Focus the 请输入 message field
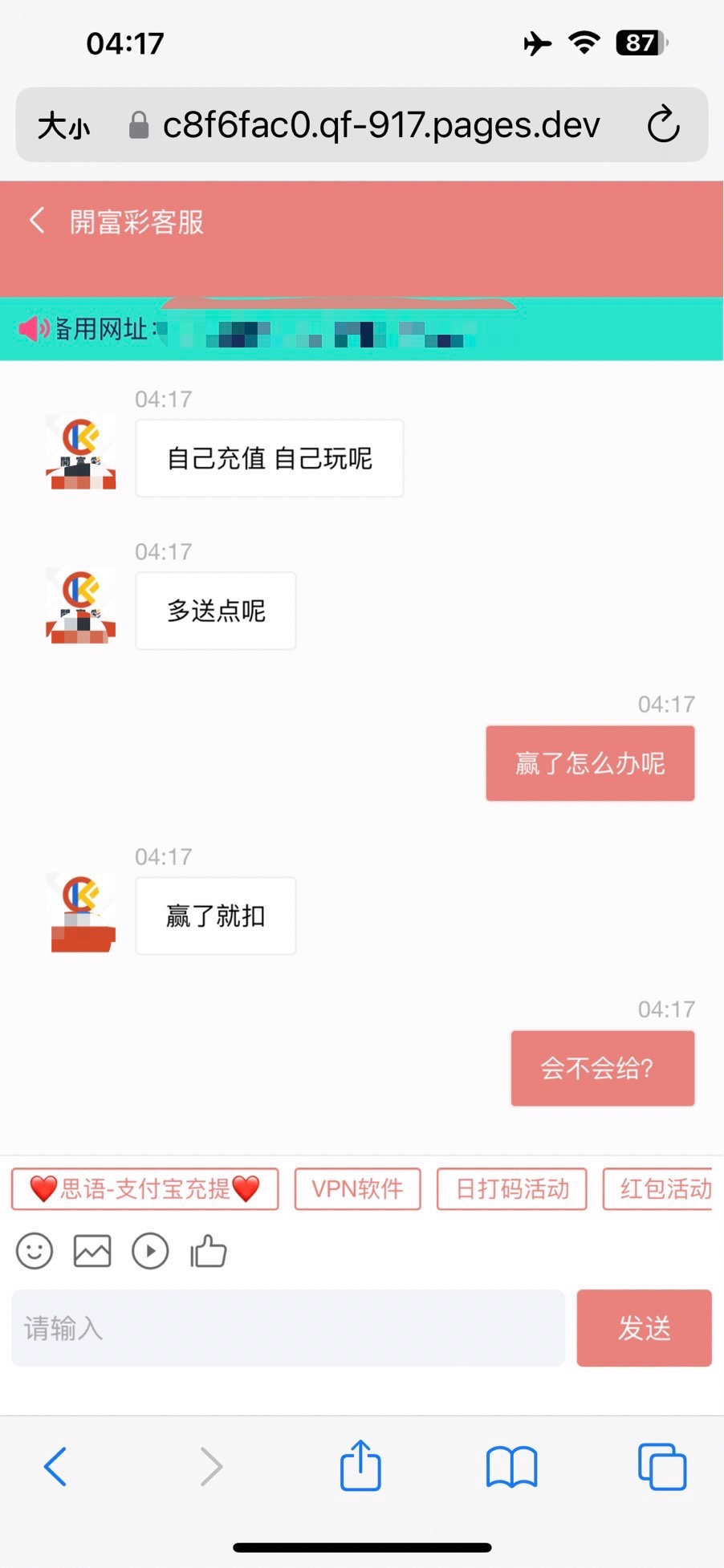 (287, 1328)
